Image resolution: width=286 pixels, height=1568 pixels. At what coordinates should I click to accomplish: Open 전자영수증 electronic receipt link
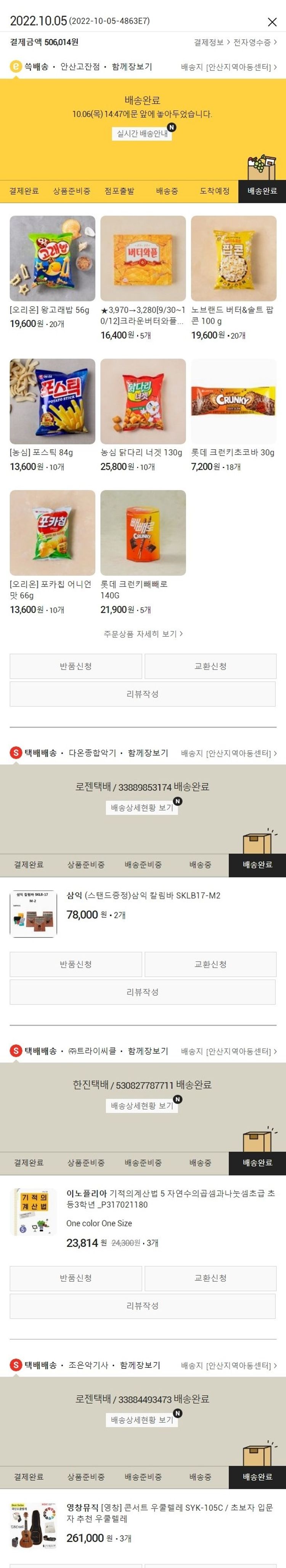tap(255, 42)
